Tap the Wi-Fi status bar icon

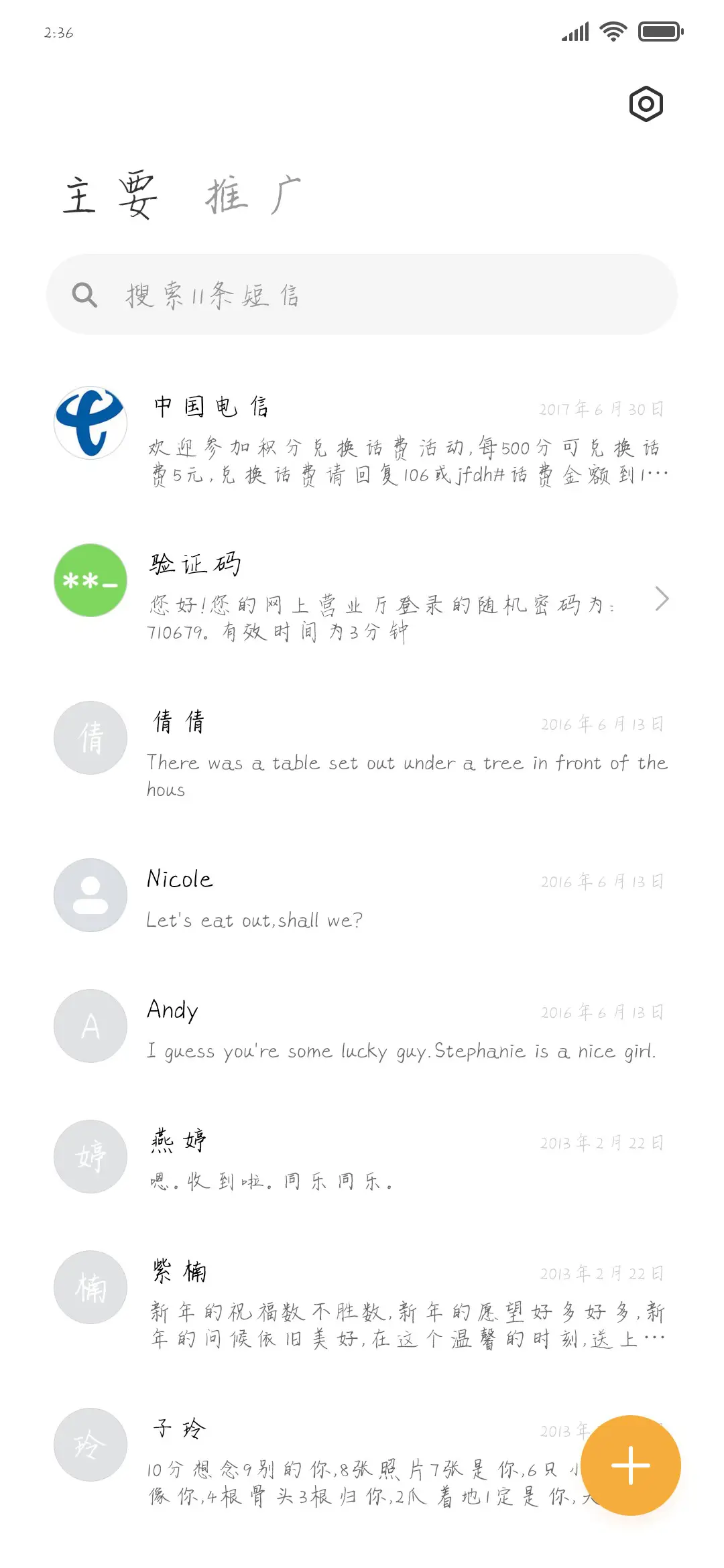click(612, 31)
